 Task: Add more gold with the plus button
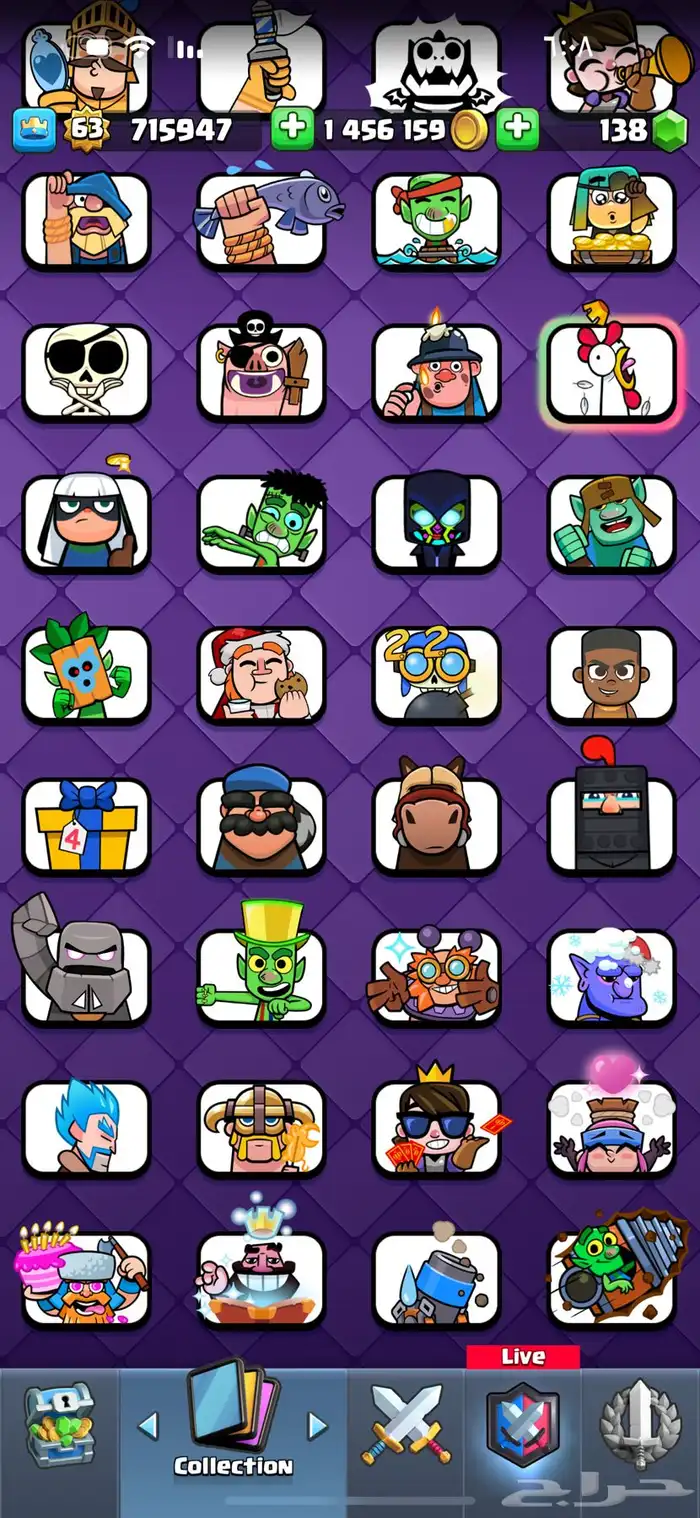[292, 130]
